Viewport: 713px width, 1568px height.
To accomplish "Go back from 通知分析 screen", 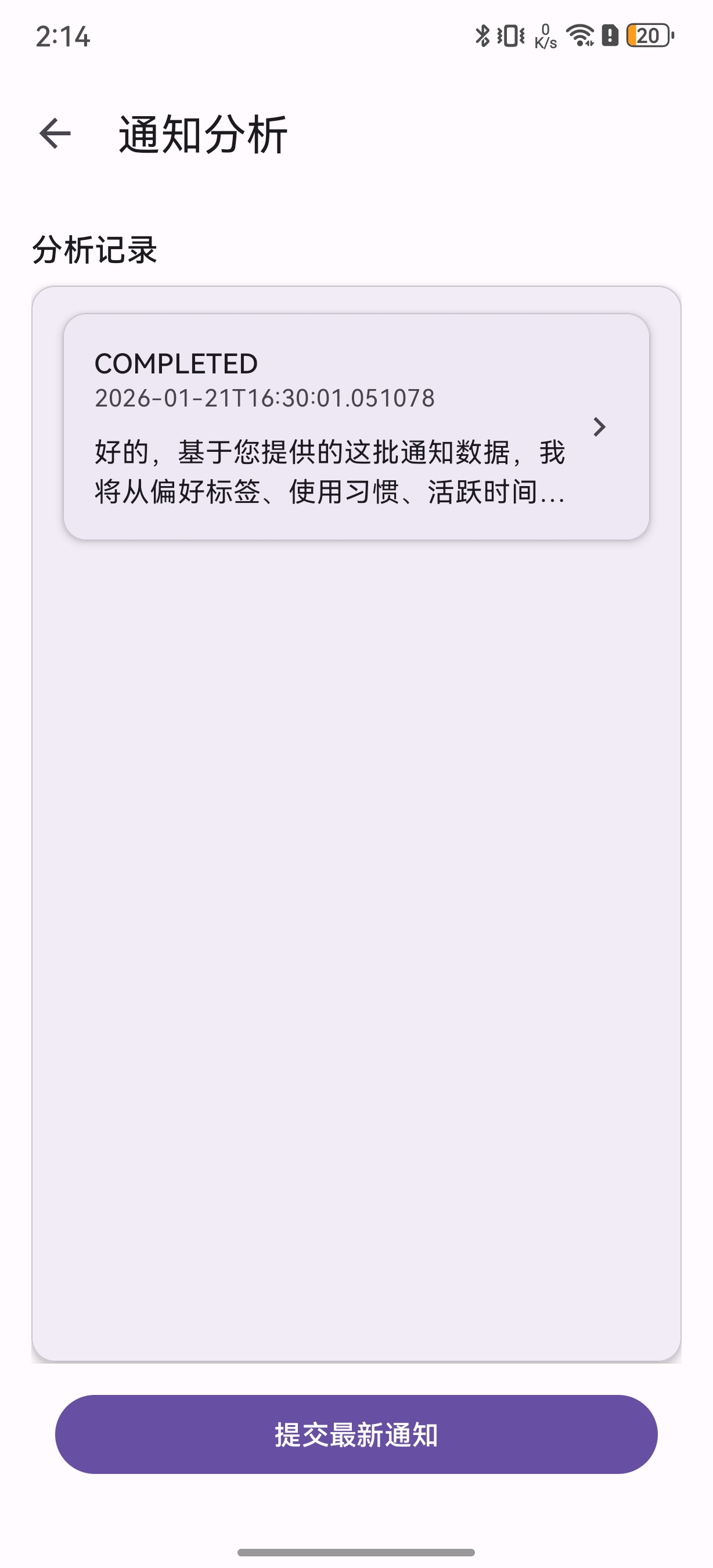I will pos(55,134).
